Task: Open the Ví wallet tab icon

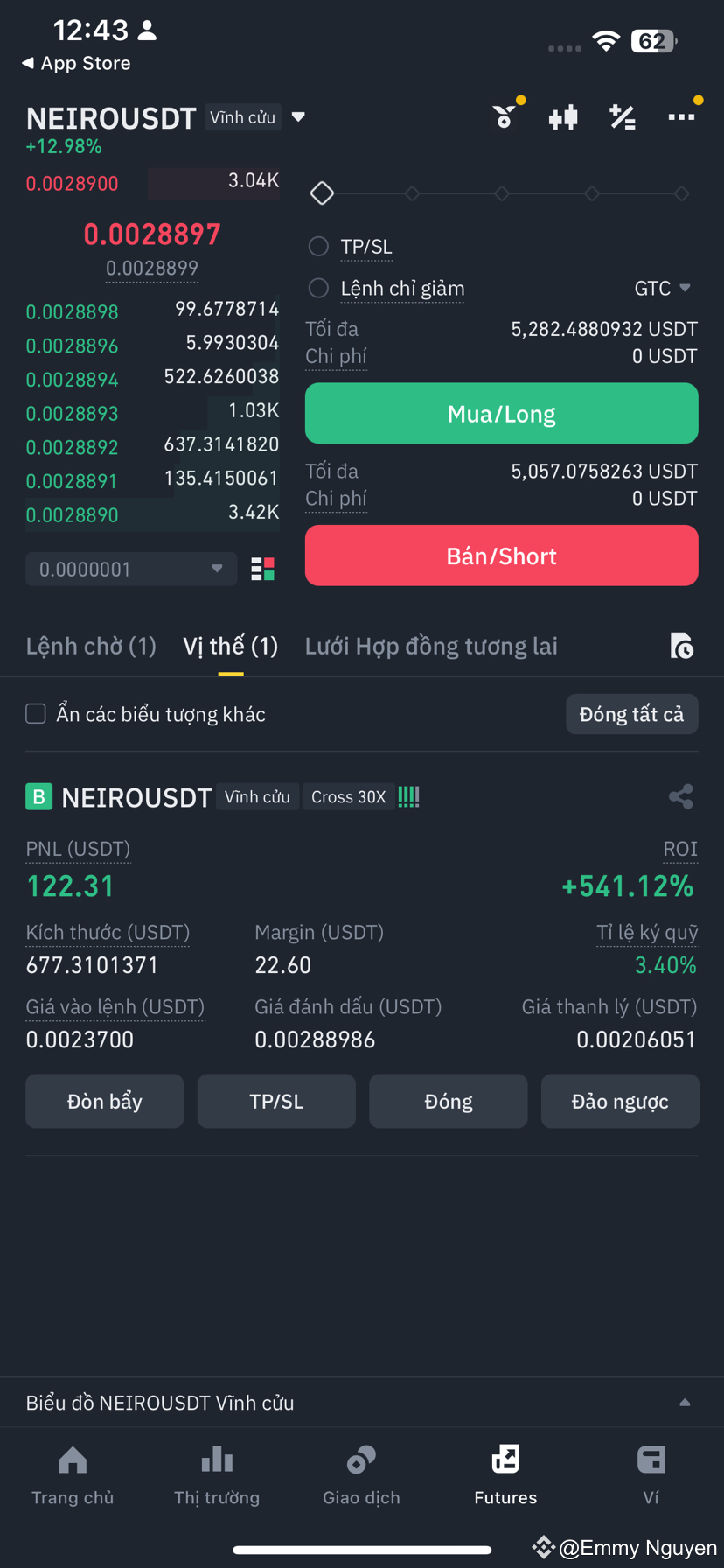Action: click(x=651, y=1459)
